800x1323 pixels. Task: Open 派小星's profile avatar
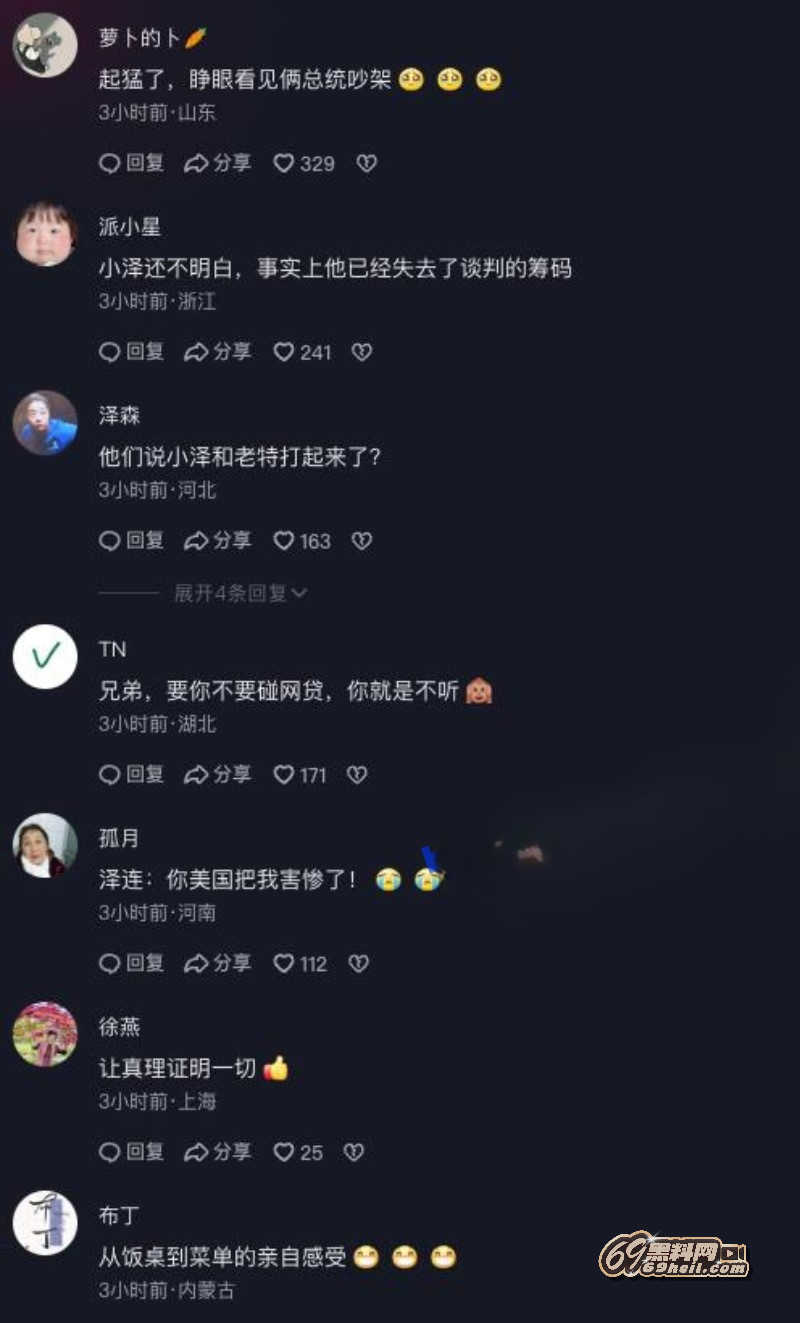pyautogui.click(x=45, y=233)
